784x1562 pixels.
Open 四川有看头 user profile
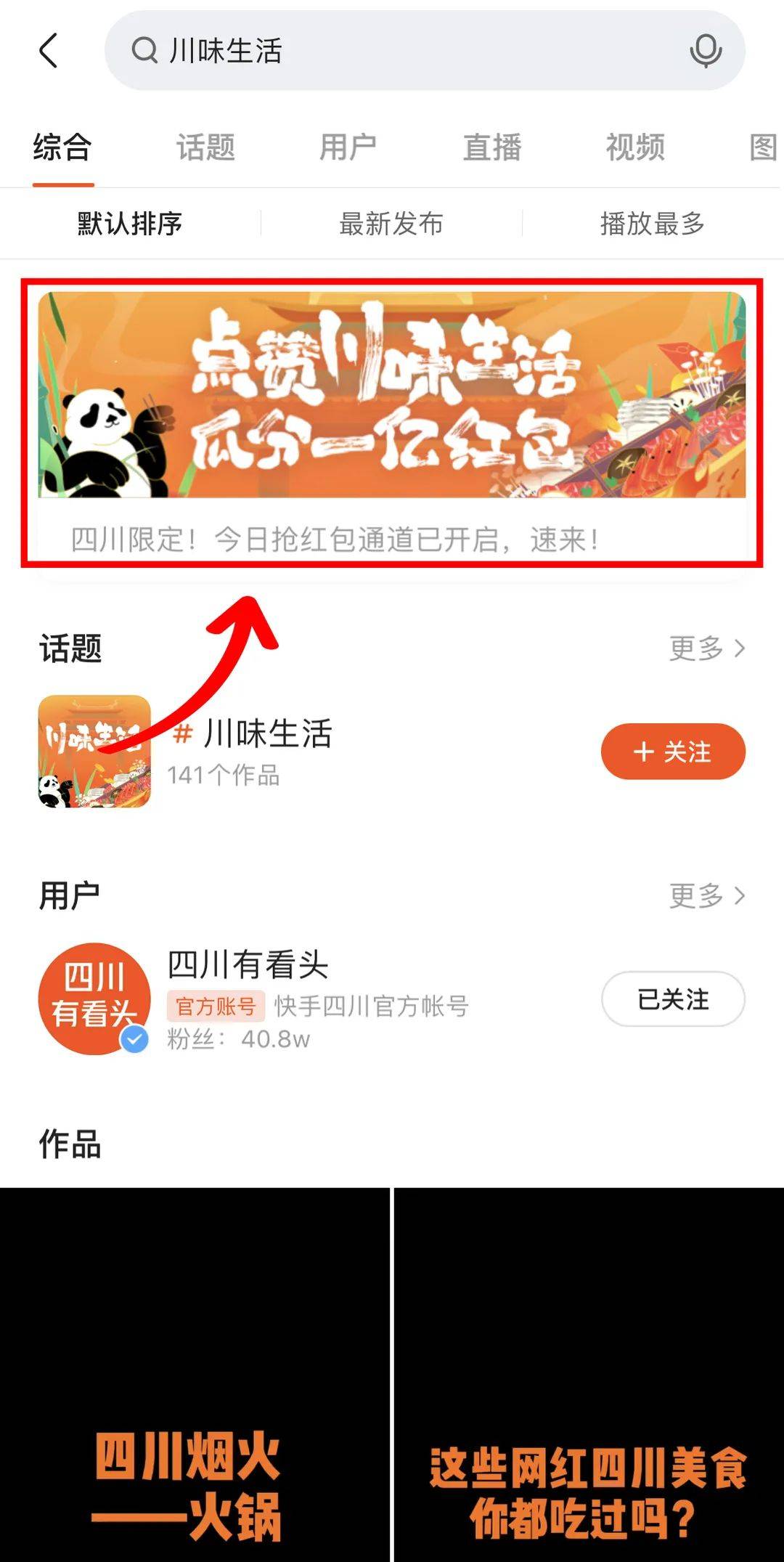248,964
